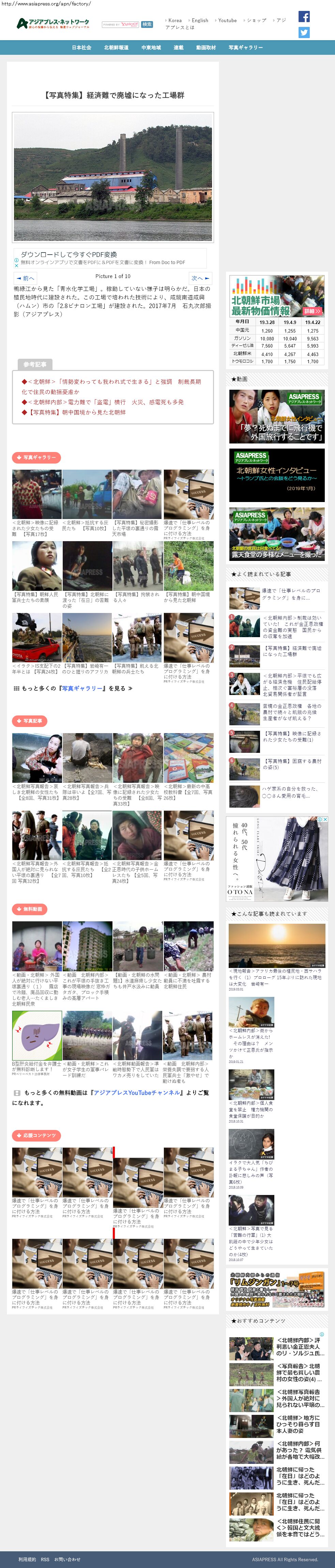Open the Youtube link in header

(x=227, y=21)
